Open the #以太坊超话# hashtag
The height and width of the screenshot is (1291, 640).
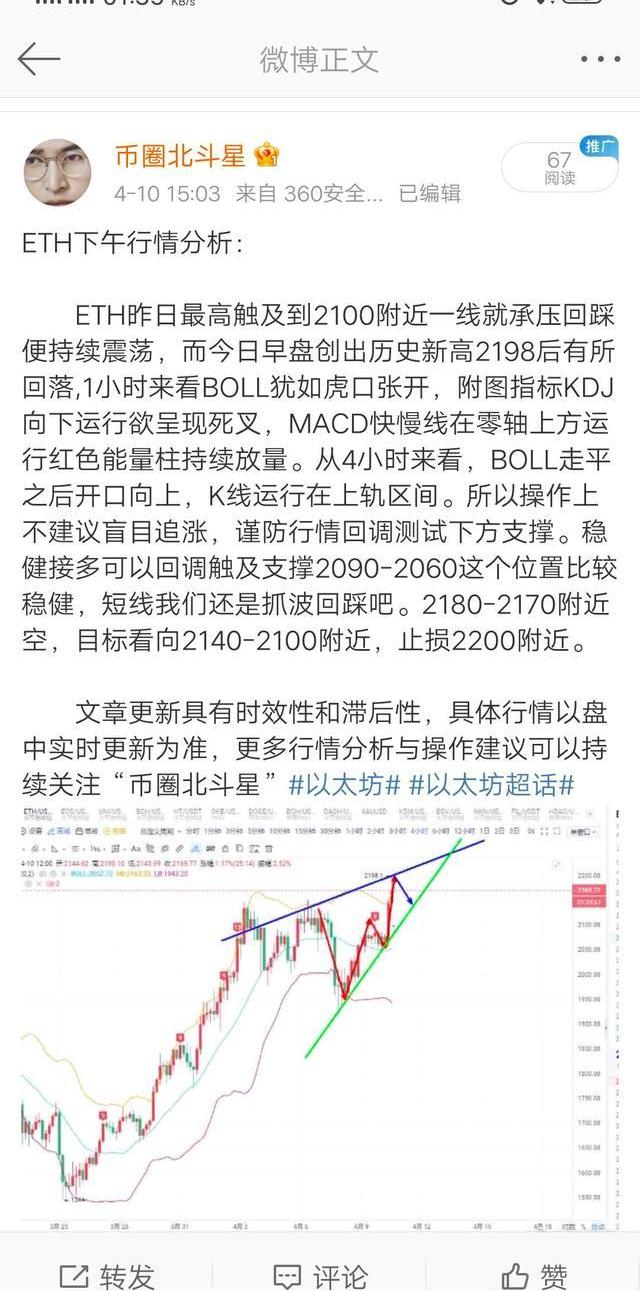coord(491,784)
